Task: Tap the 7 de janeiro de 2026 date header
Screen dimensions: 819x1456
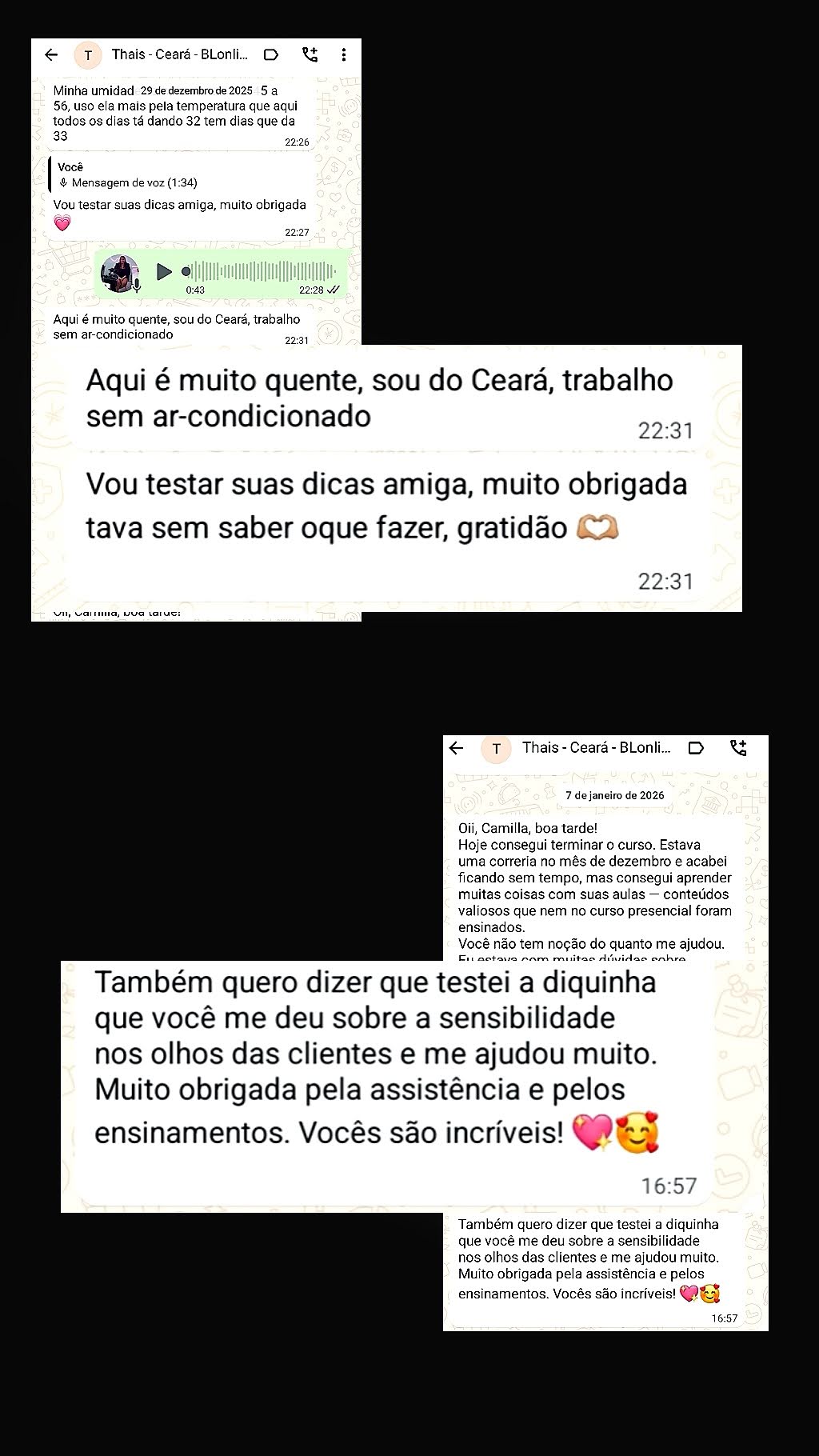Action: [614, 795]
